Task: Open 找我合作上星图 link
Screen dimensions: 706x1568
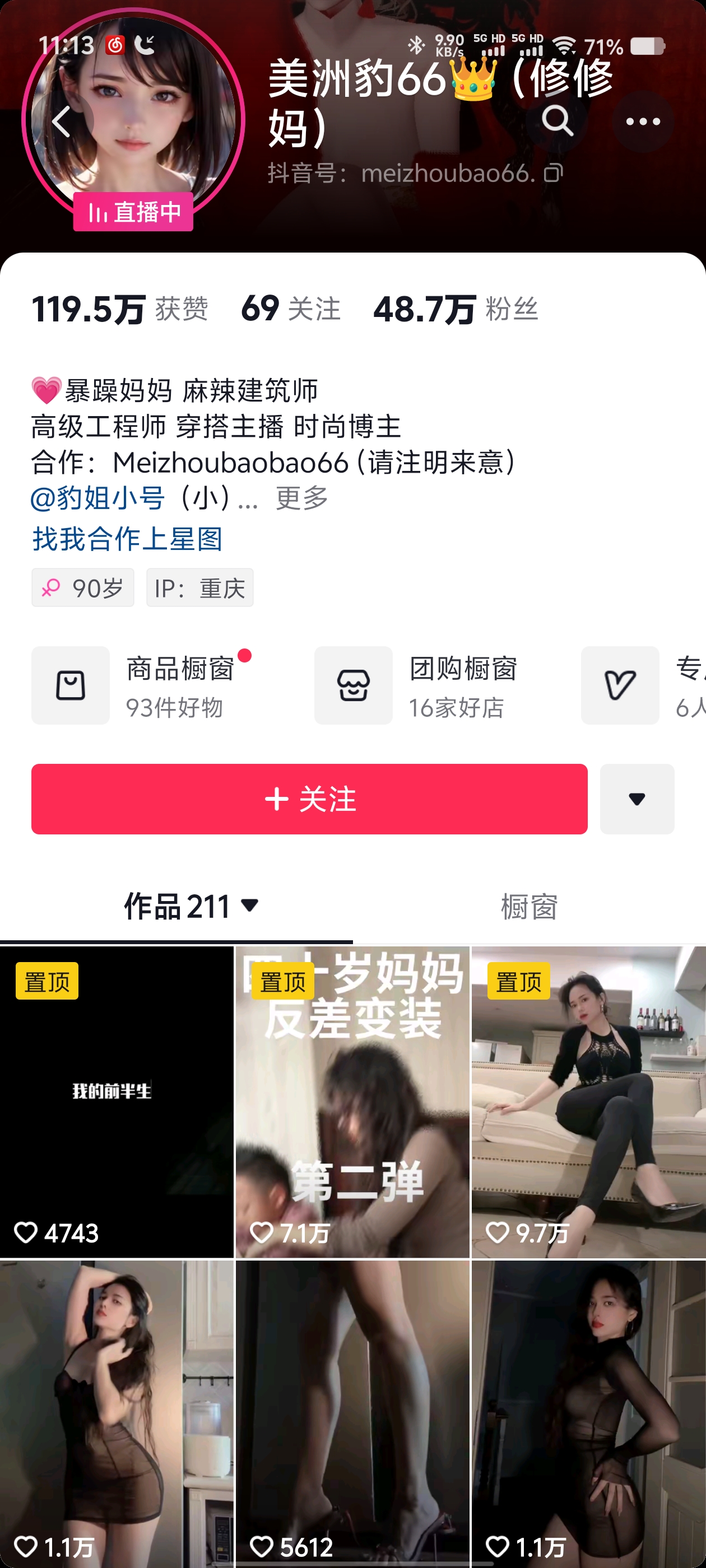Action: pyautogui.click(x=127, y=539)
